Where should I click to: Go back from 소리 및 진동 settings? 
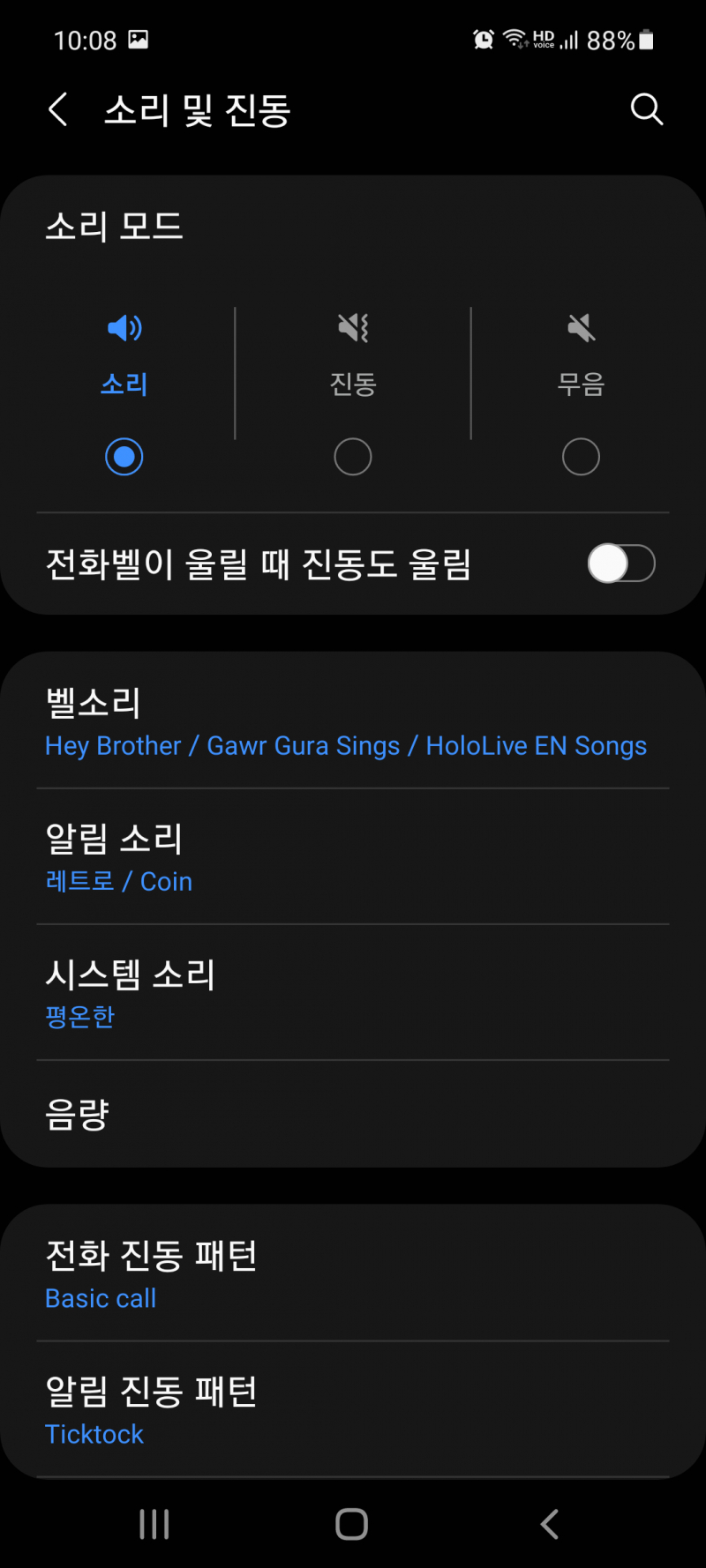coord(58,110)
